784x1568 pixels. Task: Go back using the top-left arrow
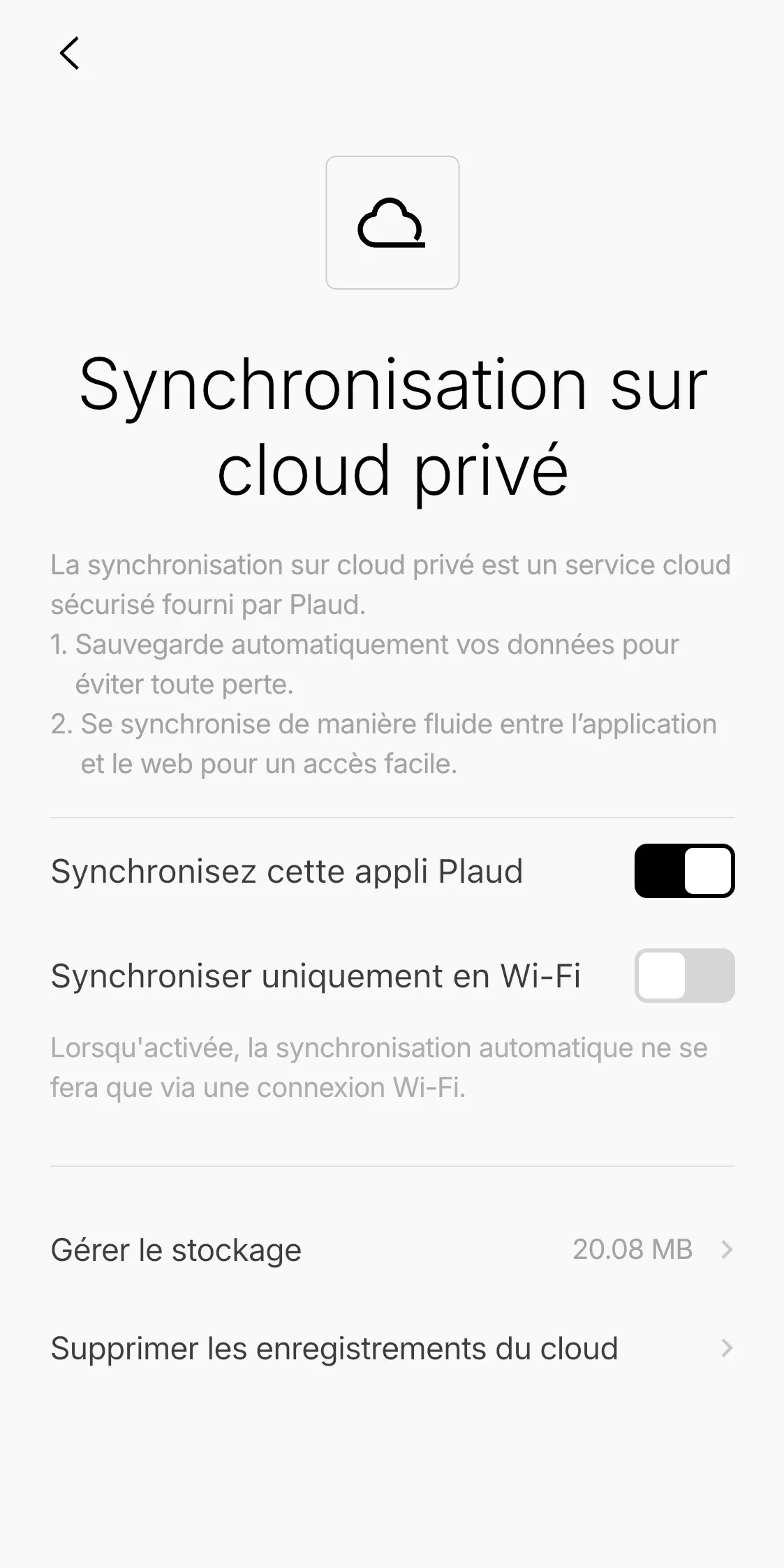coord(69,54)
